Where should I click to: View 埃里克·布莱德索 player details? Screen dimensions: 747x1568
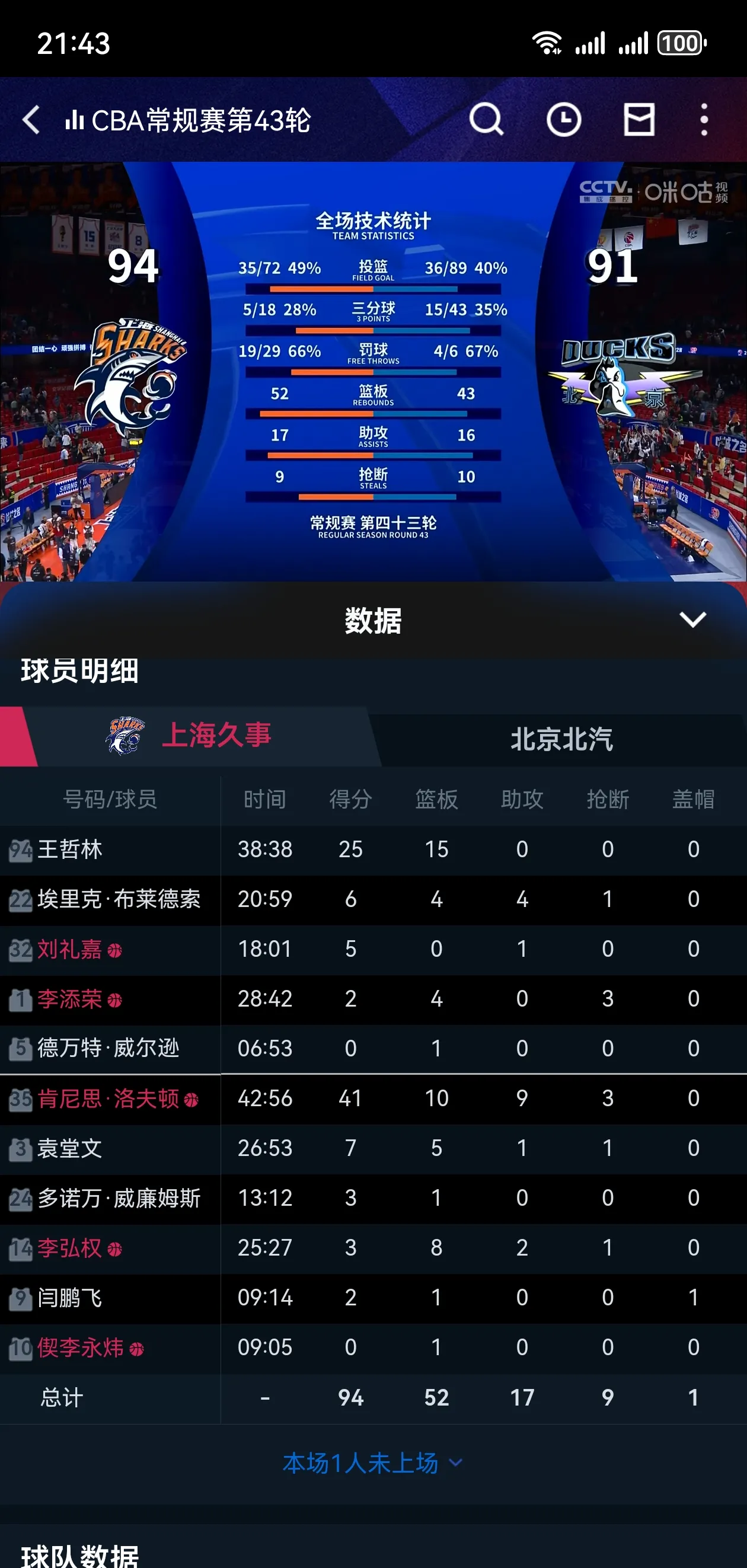(119, 899)
